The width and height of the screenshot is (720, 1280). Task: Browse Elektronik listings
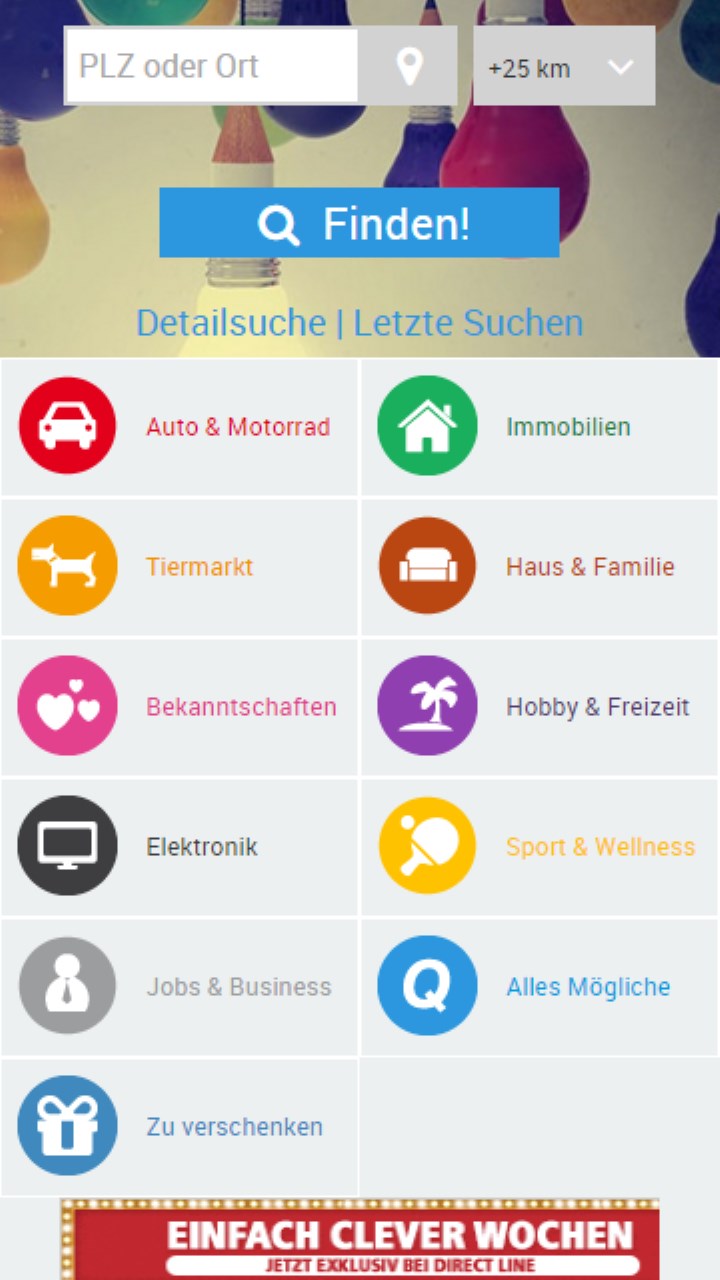(x=180, y=847)
